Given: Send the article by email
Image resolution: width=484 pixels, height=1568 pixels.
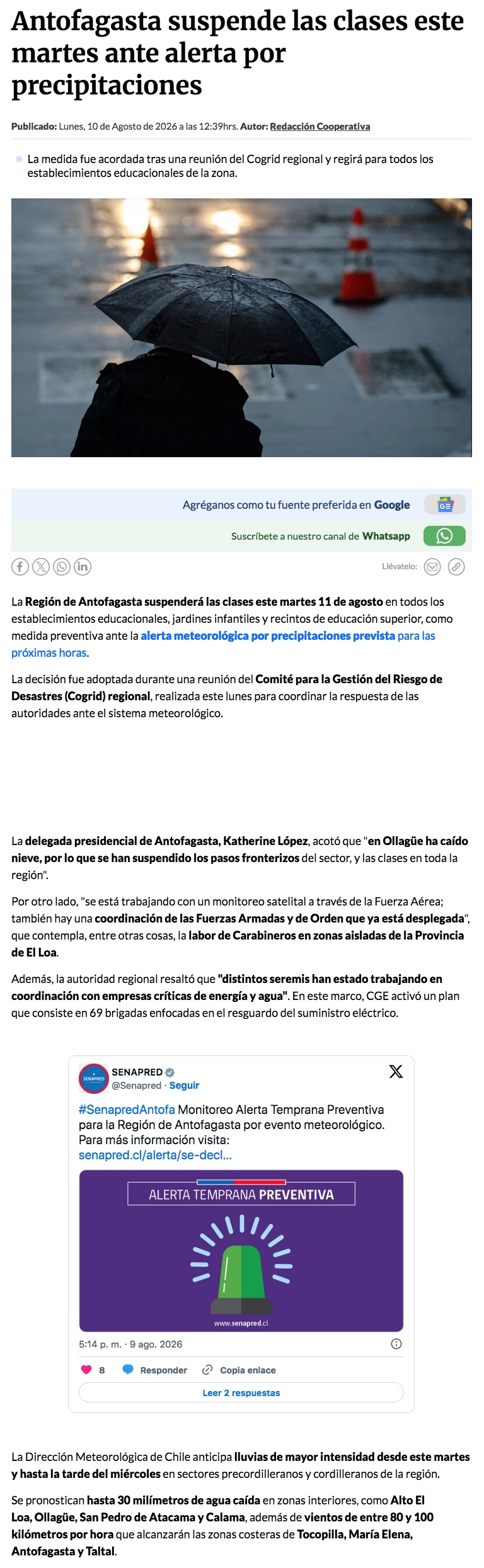Looking at the screenshot, I should point(432,567).
